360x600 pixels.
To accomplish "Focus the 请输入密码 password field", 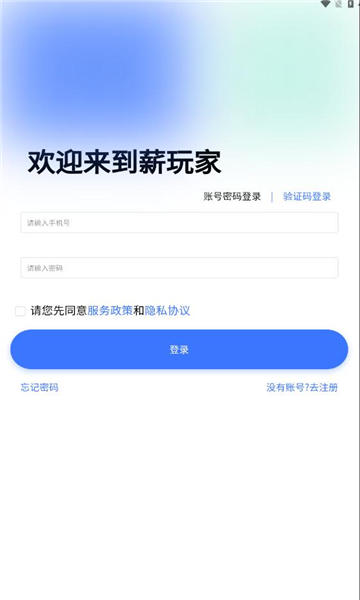I will [x=179, y=267].
